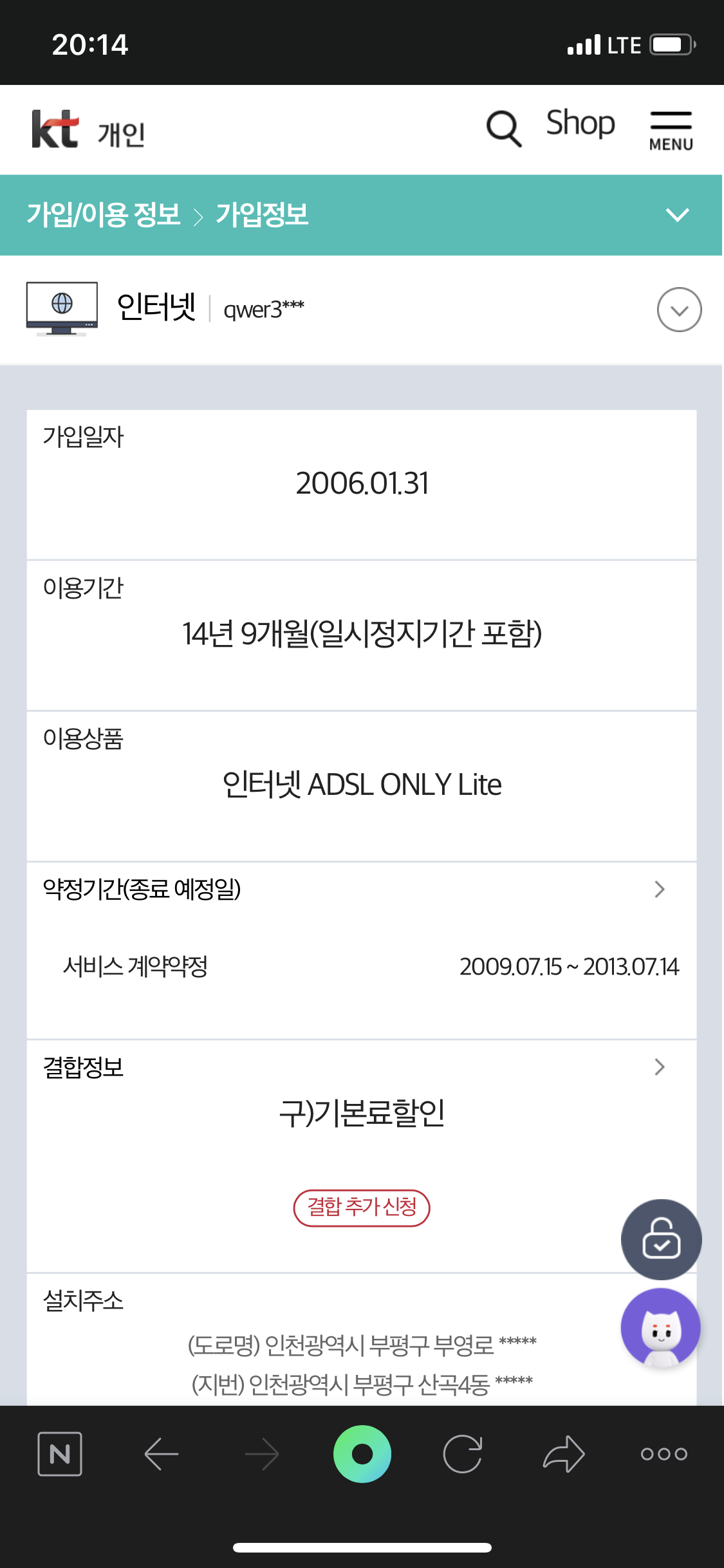Open the chatbot assistant floating button
Screen dimensions: 724x1568
click(661, 1329)
